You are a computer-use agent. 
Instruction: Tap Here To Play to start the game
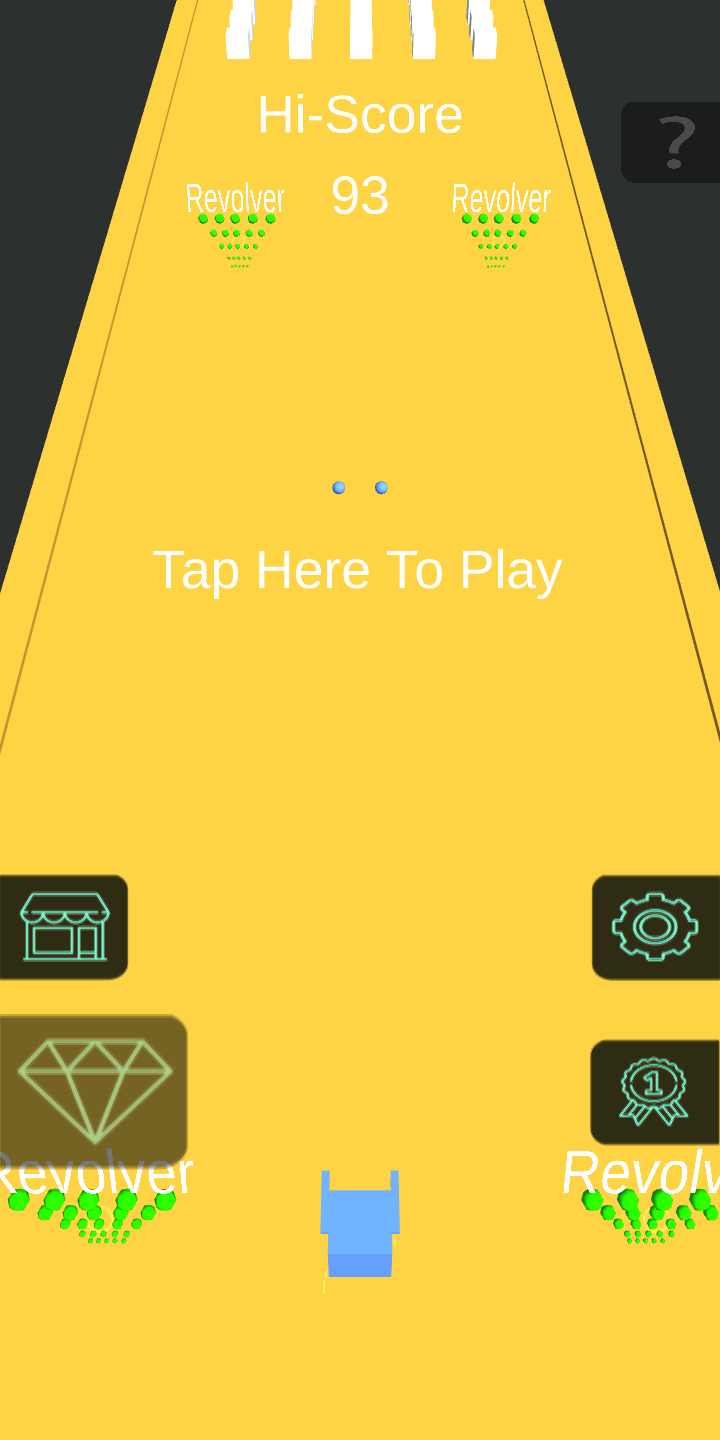[357, 570]
